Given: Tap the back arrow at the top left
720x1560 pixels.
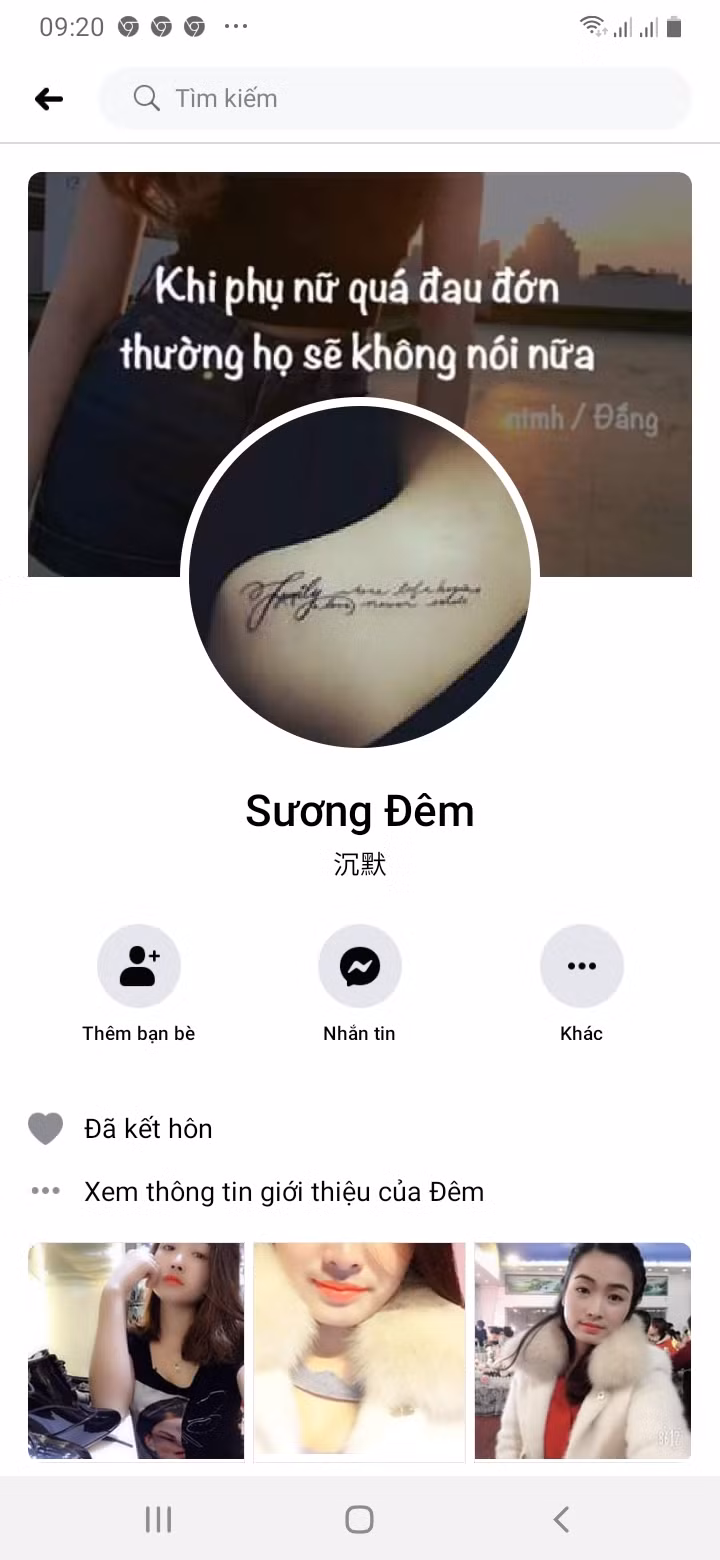Looking at the screenshot, I should [x=48, y=98].
